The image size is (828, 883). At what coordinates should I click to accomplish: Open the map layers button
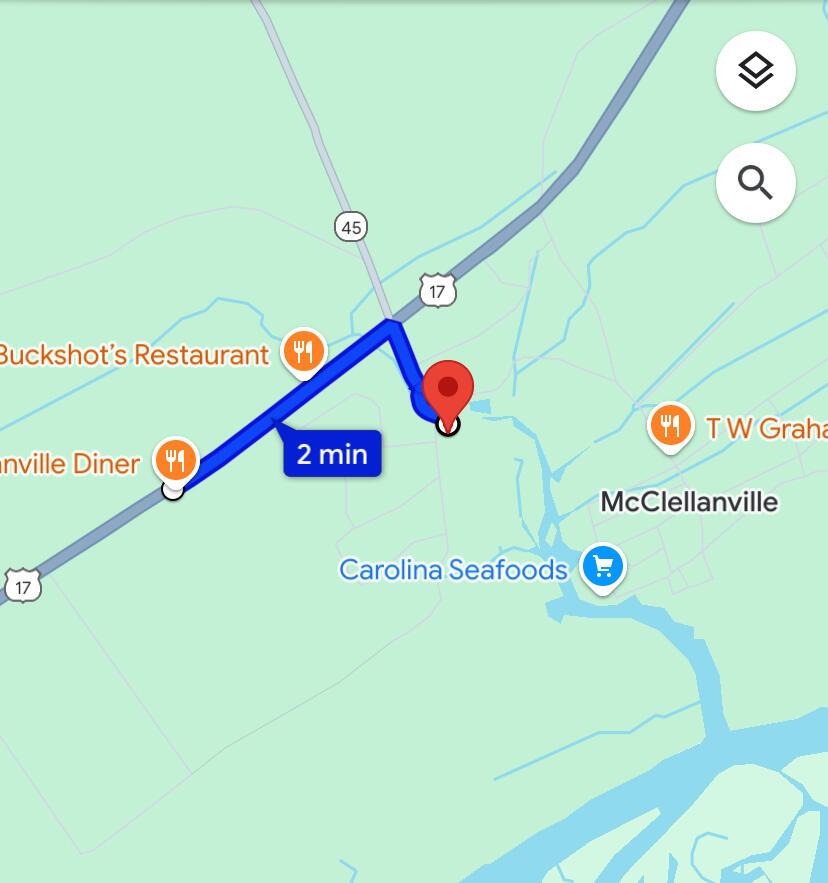pyautogui.click(x=755, y=71)
